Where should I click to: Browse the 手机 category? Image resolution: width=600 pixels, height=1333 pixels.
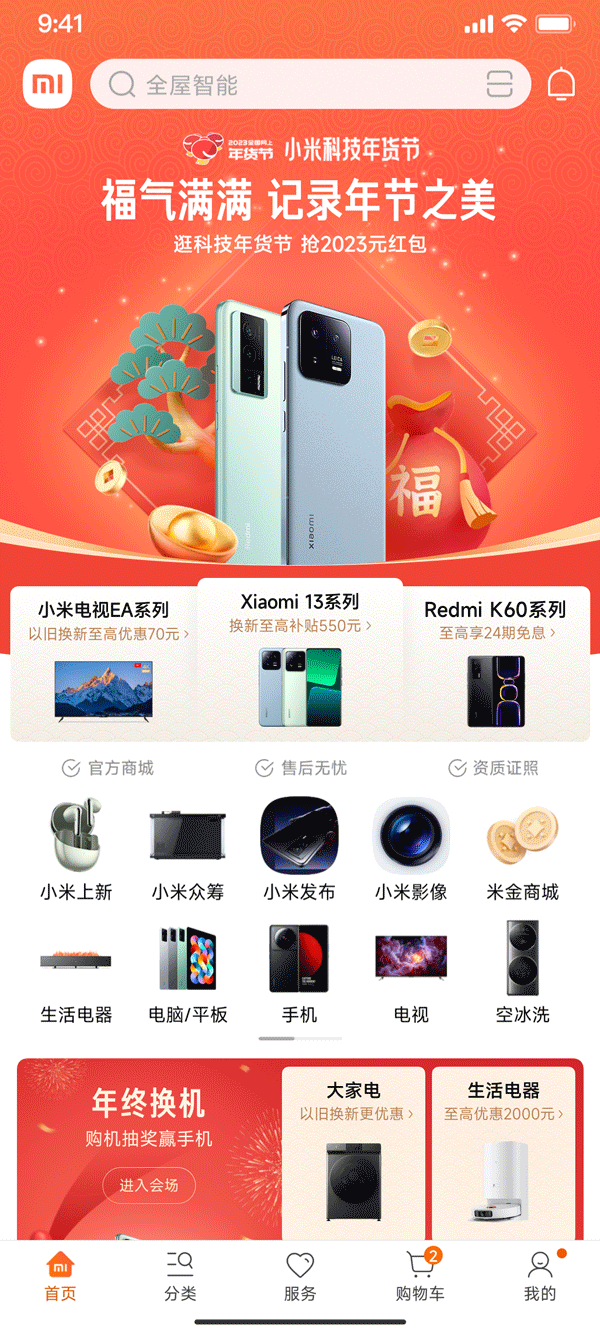point(299,972)
